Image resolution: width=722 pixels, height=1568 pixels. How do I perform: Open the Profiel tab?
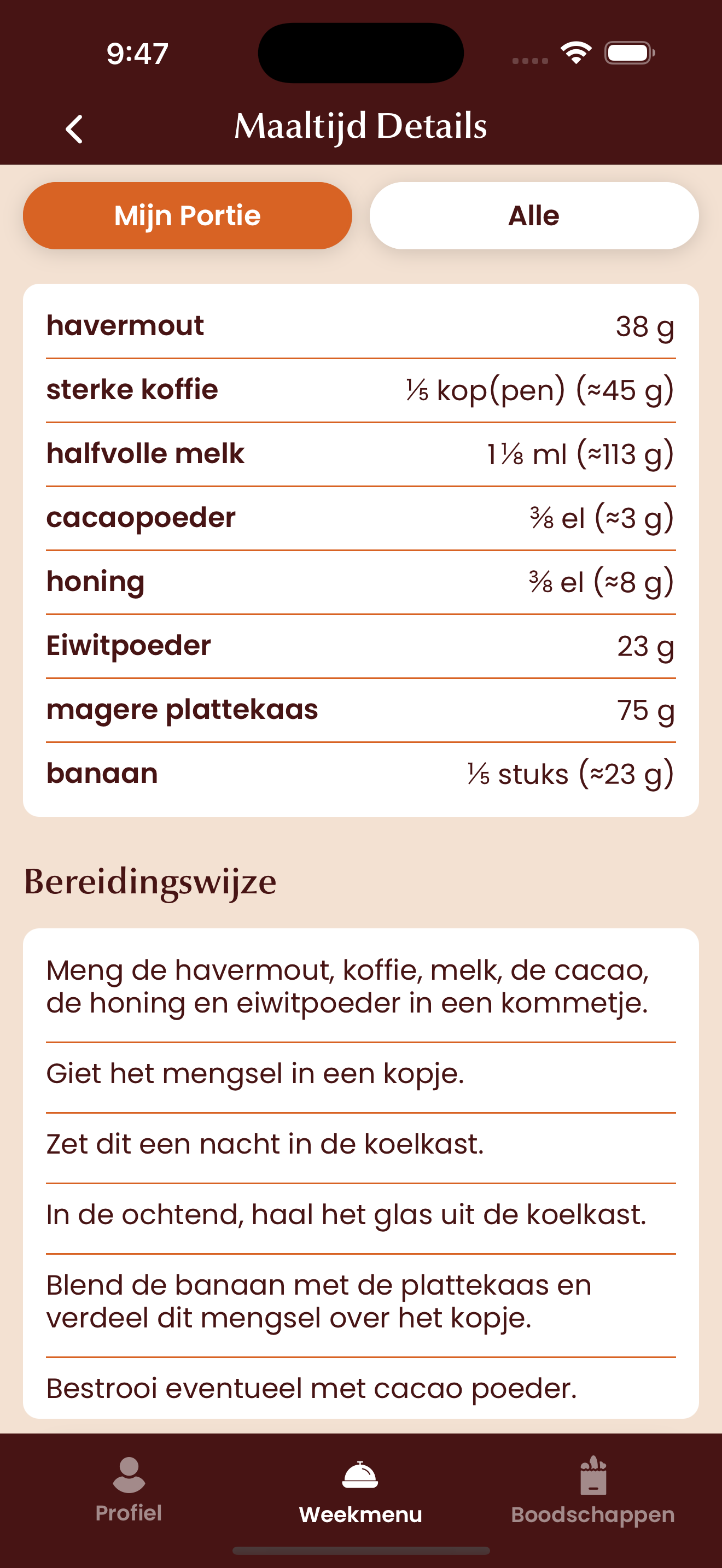(x=129, y=1490)
